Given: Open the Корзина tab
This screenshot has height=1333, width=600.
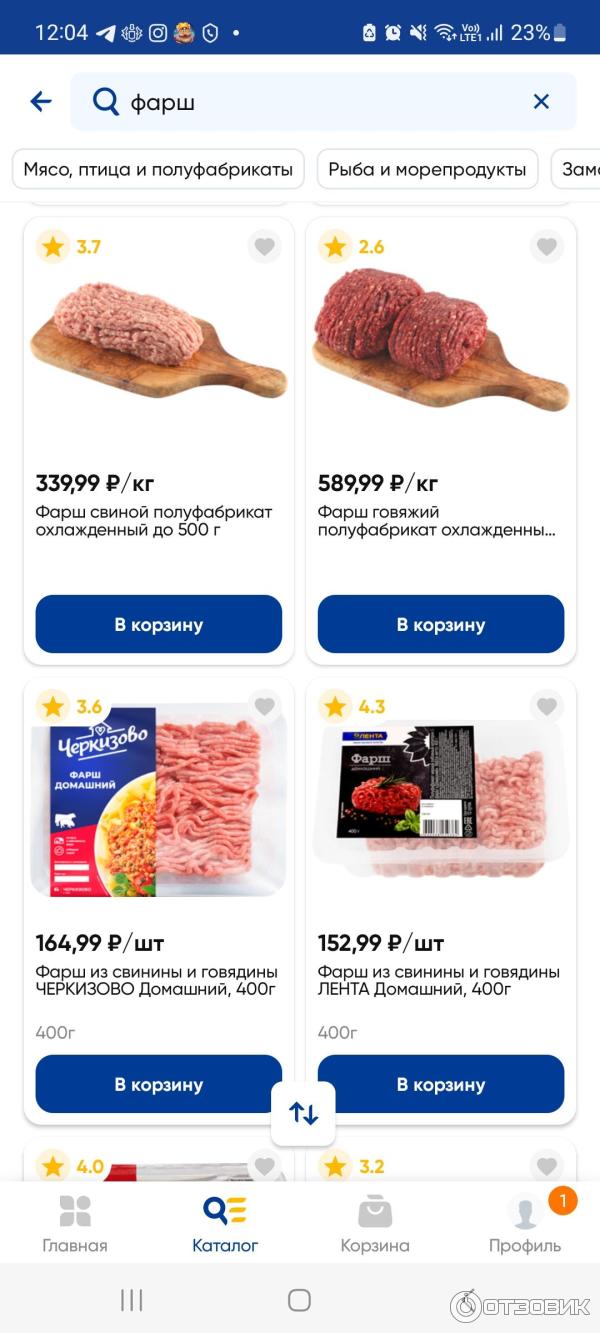Looking at the screenshot, I should pos(375,1224).
